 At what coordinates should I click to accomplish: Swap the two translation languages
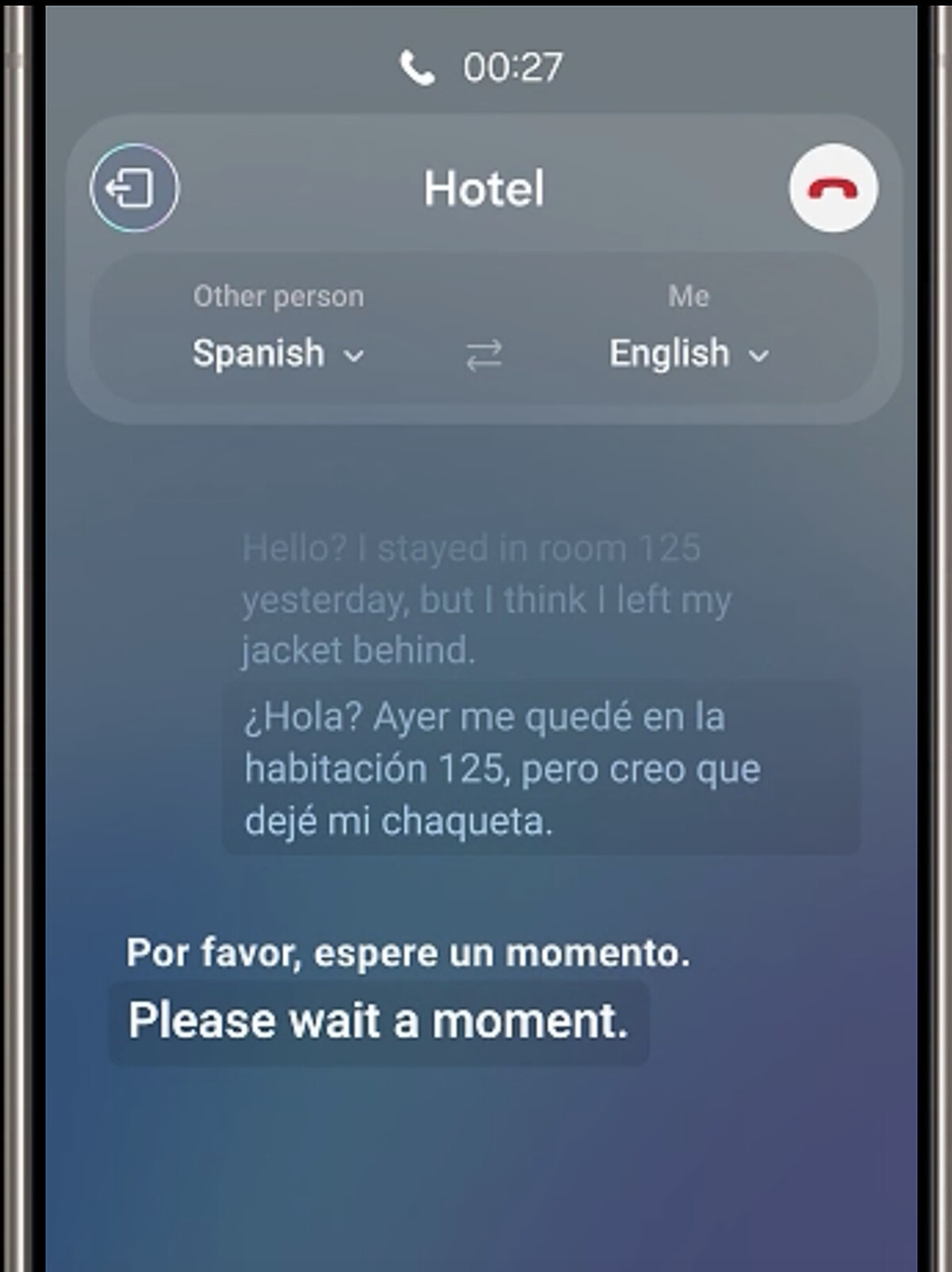[x=483, y=355]
